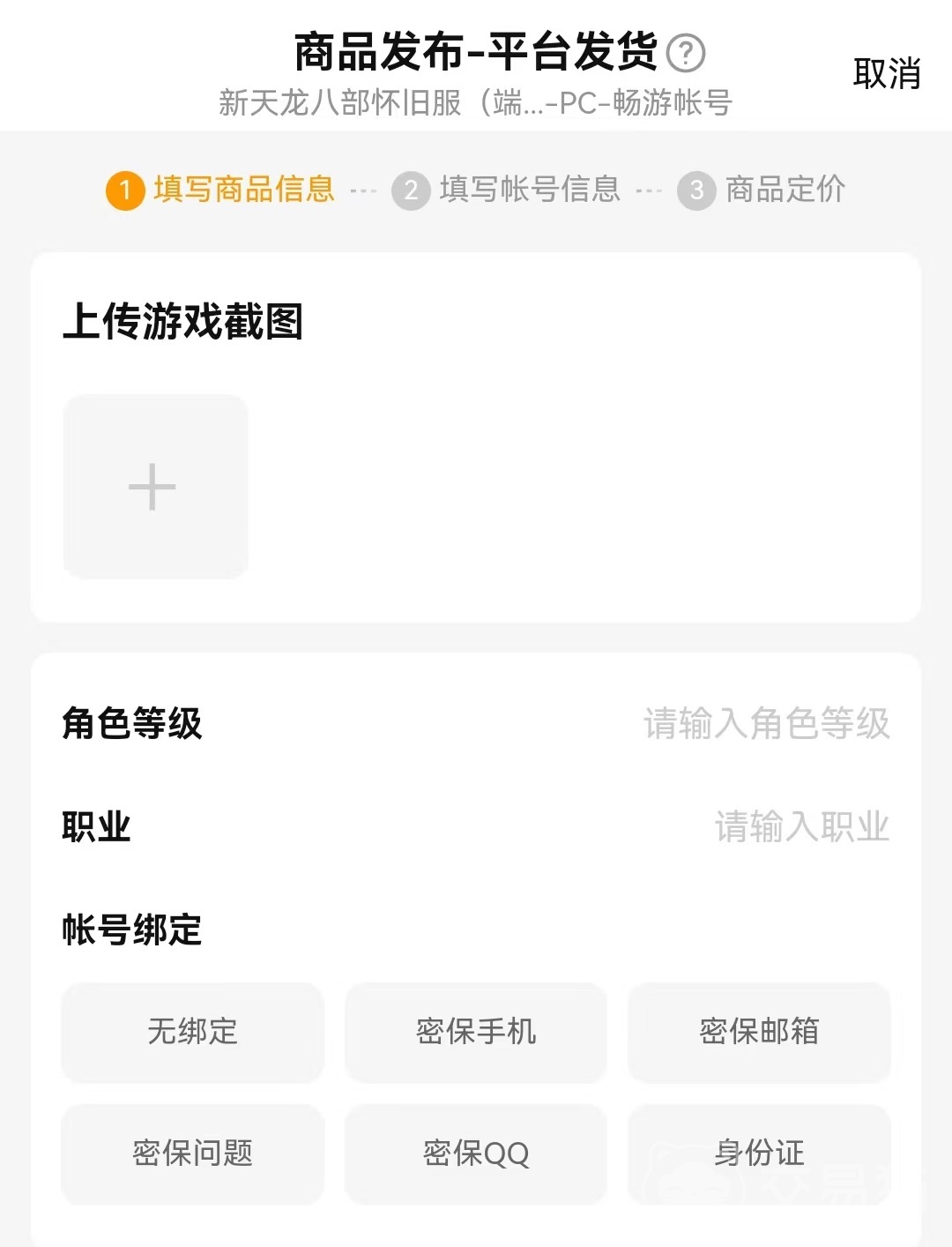Viewport: 952px width, 1247px height.
Task: Choose 密保手机 binding option
Action: coord(476,1032)
